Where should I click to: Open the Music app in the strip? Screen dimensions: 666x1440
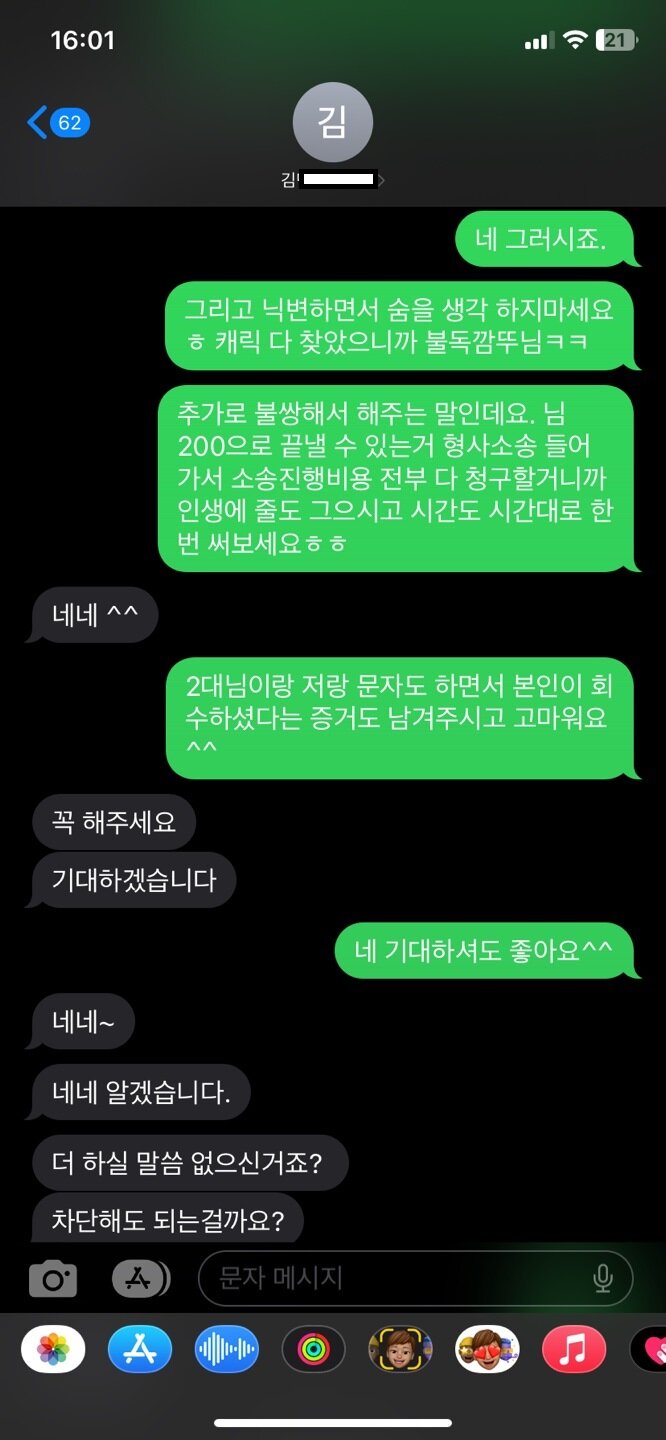pyautogui.click(x=574, y=1350)
